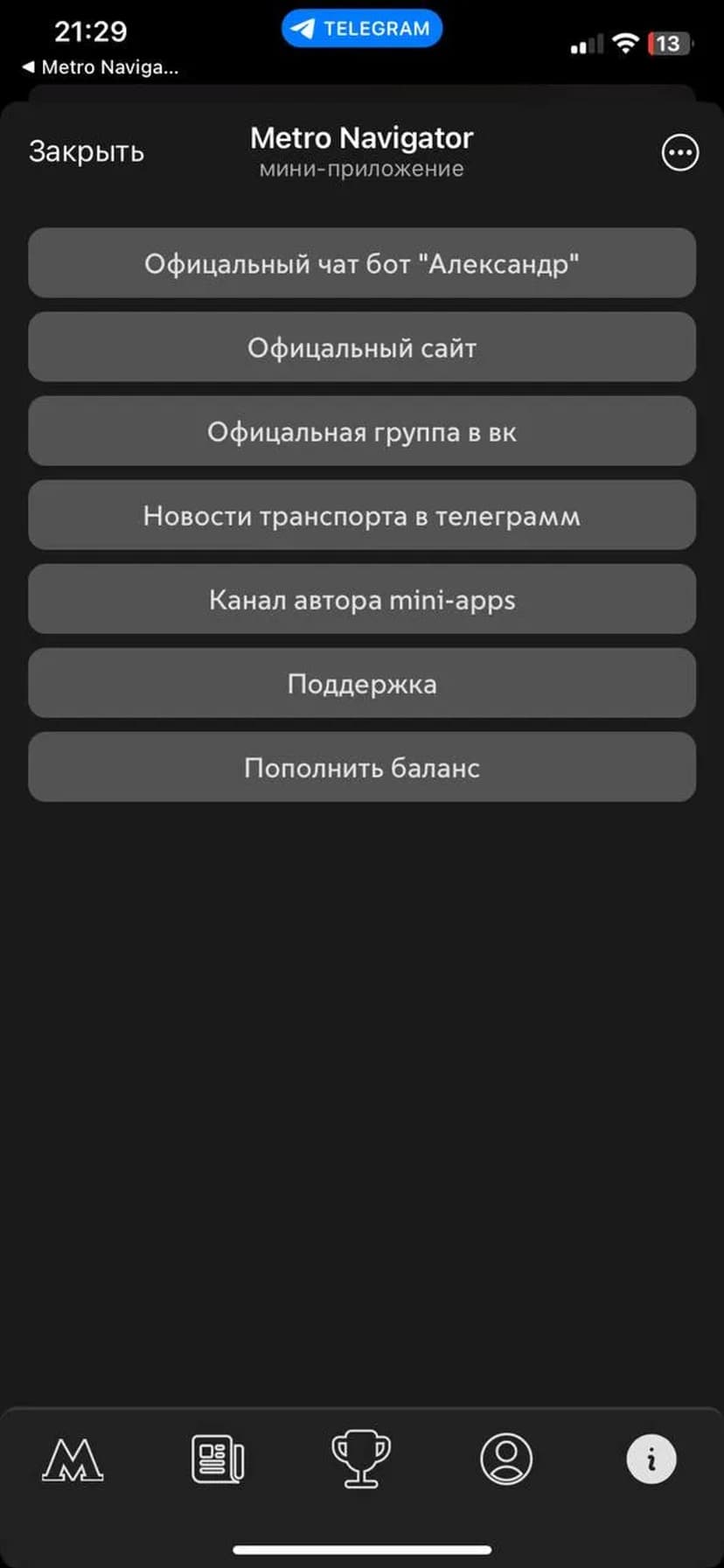Open Офицальный сайт

coord(362,347)
